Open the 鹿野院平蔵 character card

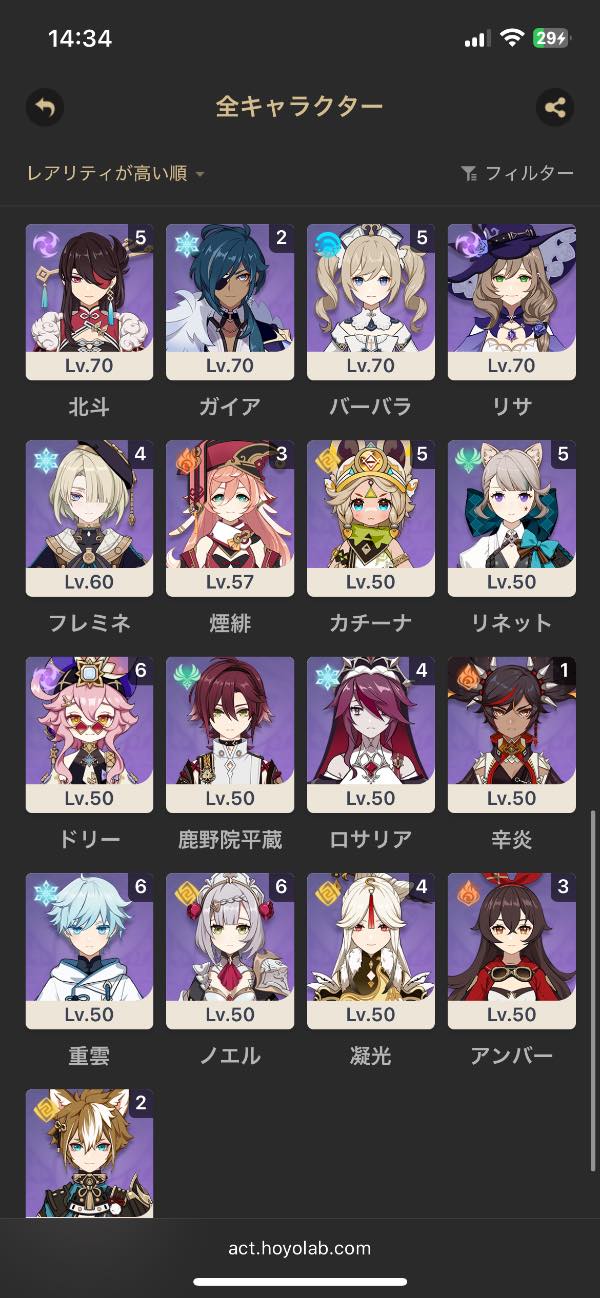(230, 735)
